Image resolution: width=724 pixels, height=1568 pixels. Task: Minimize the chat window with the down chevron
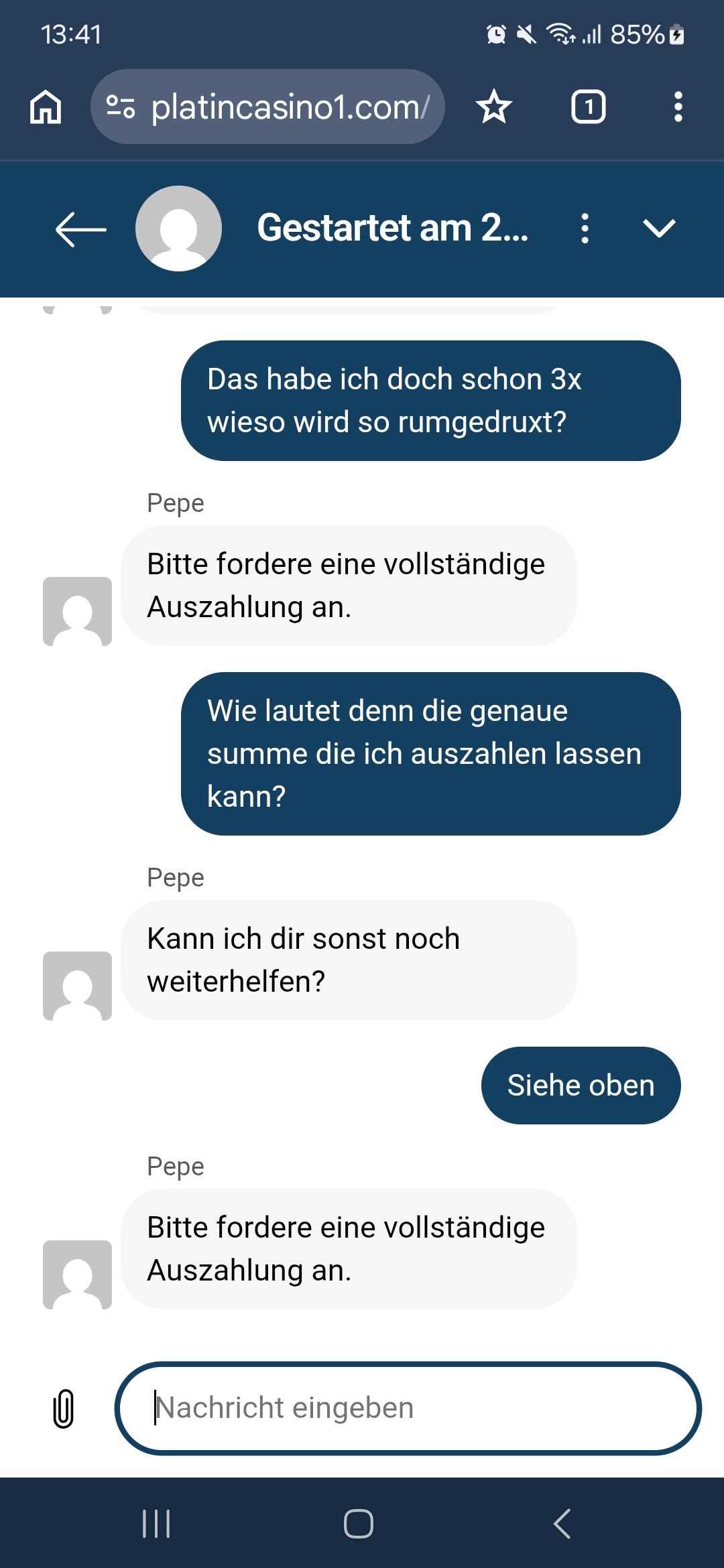(659, 229)
